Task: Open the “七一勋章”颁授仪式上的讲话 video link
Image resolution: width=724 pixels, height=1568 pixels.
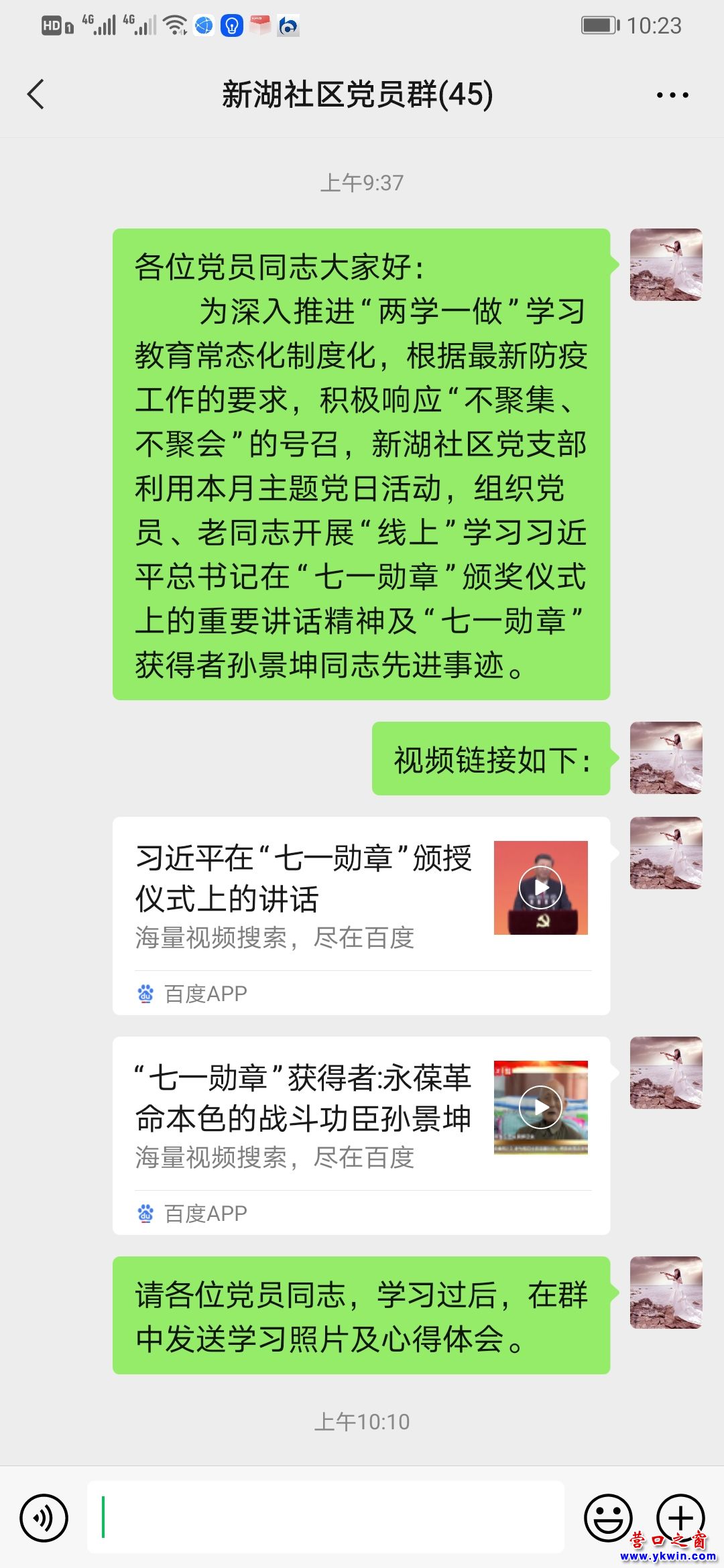Action: click(x=361, y=915)
